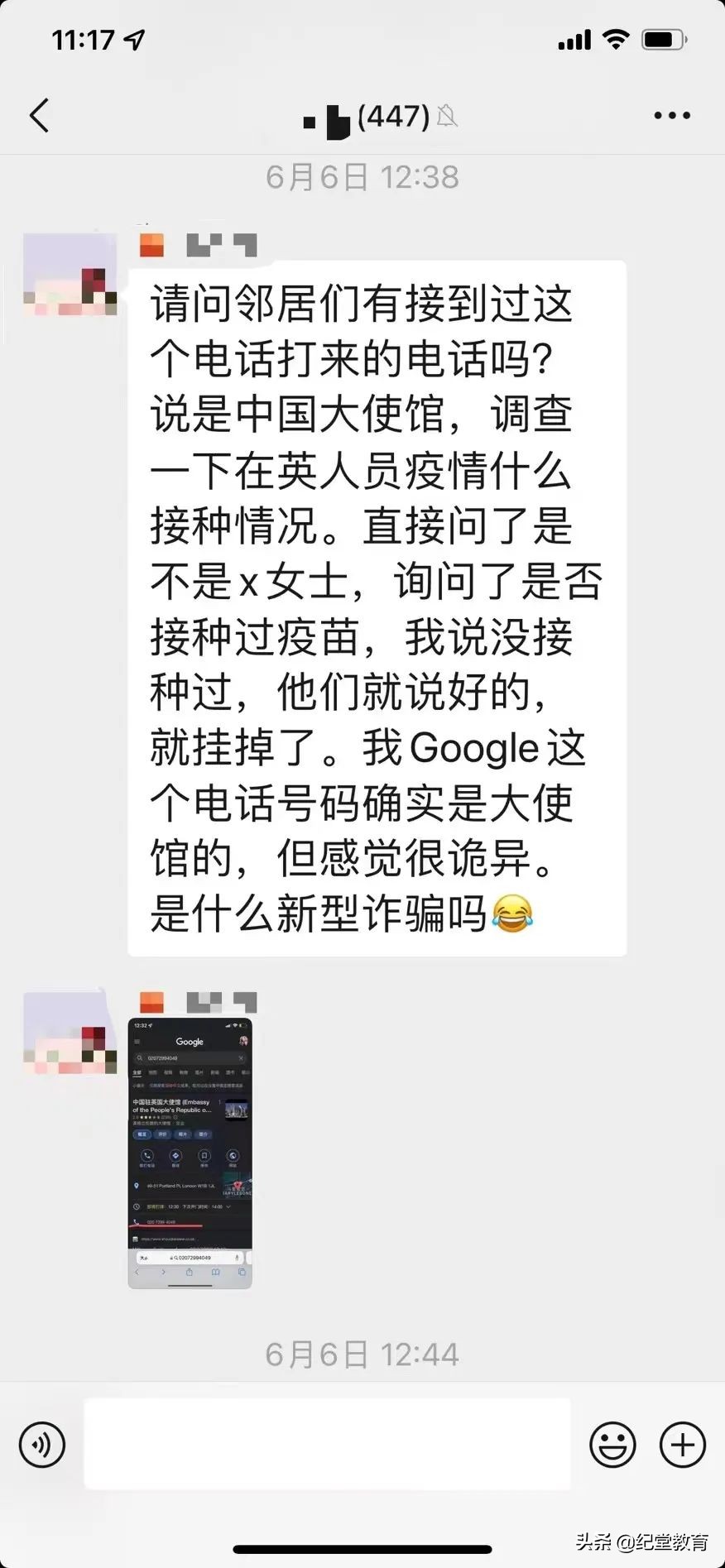
Task: Tap the speaker icon at bottom left
Action: (x=42, y=1445)
